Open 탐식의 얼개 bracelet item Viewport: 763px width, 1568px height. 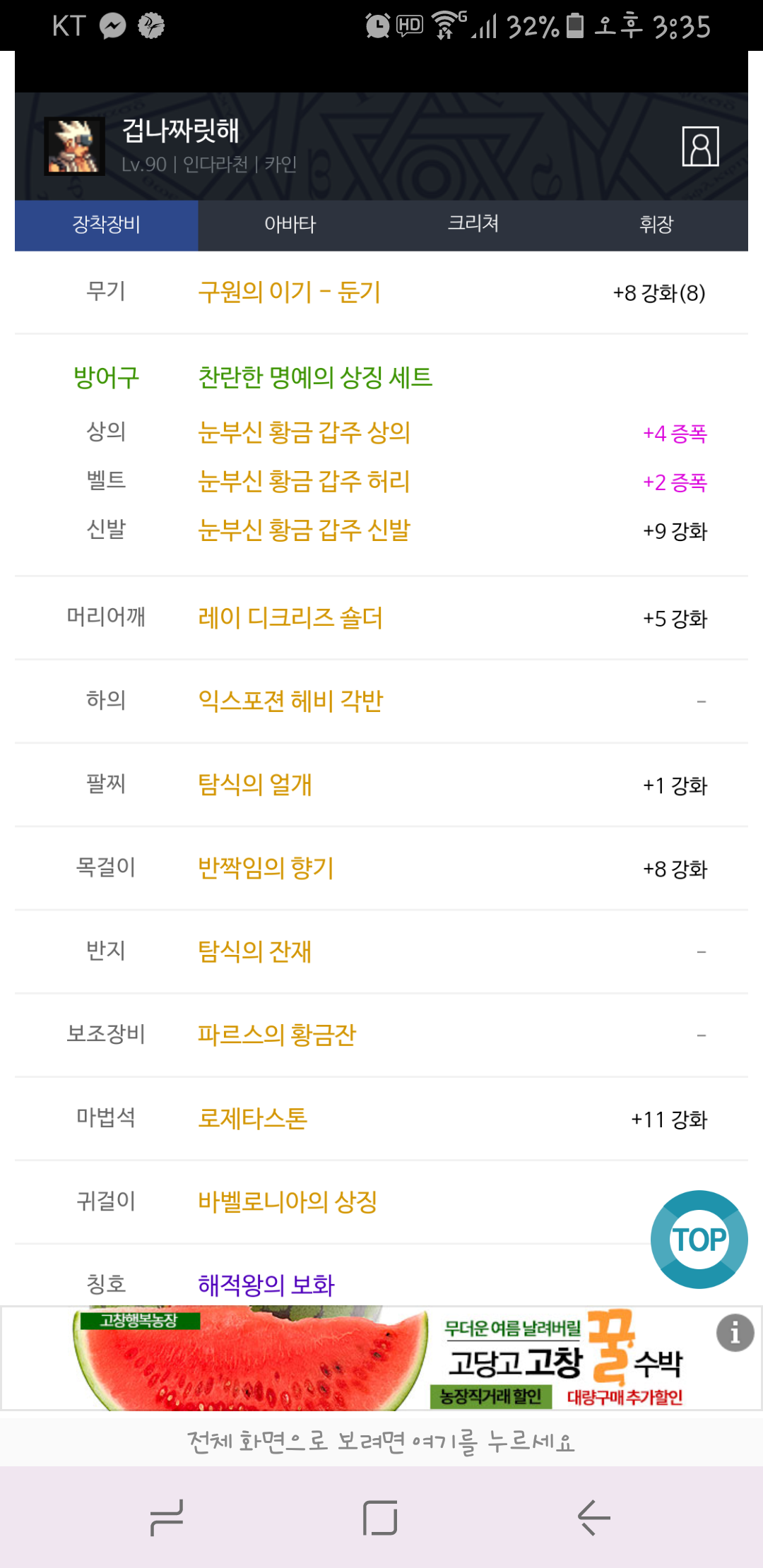tap(254, 785)
